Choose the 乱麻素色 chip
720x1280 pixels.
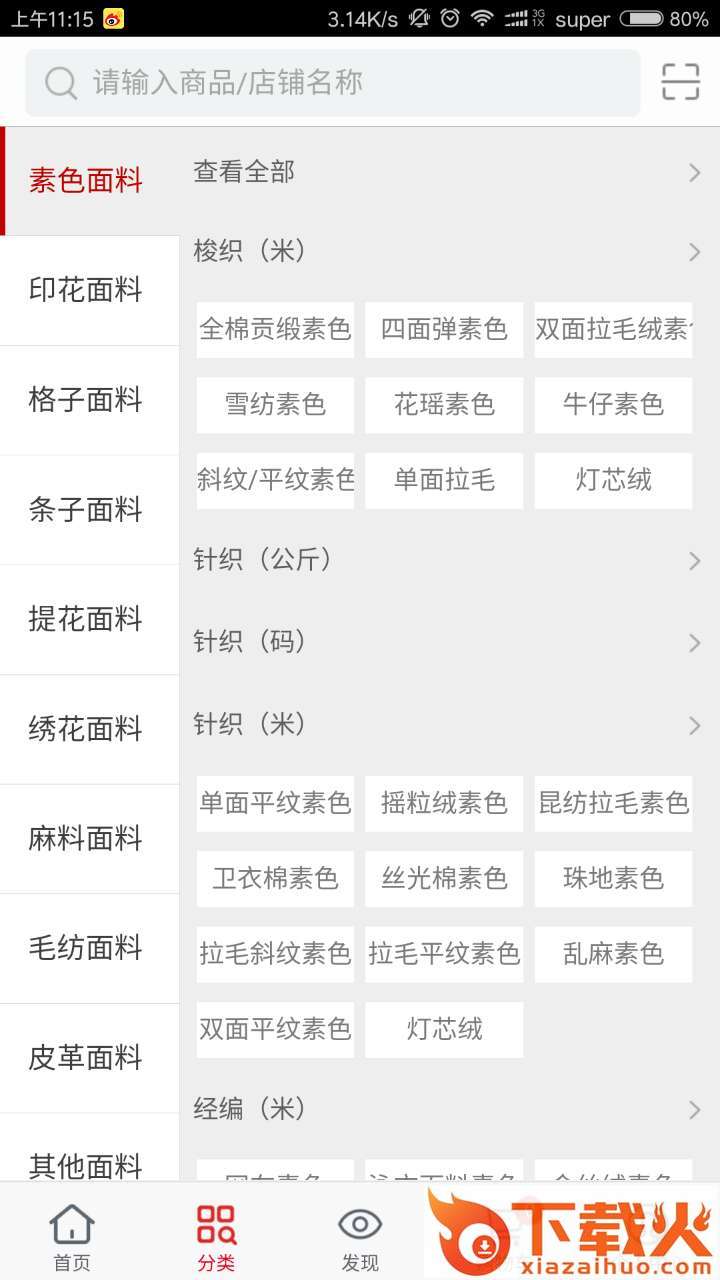[x=613, y=954]
